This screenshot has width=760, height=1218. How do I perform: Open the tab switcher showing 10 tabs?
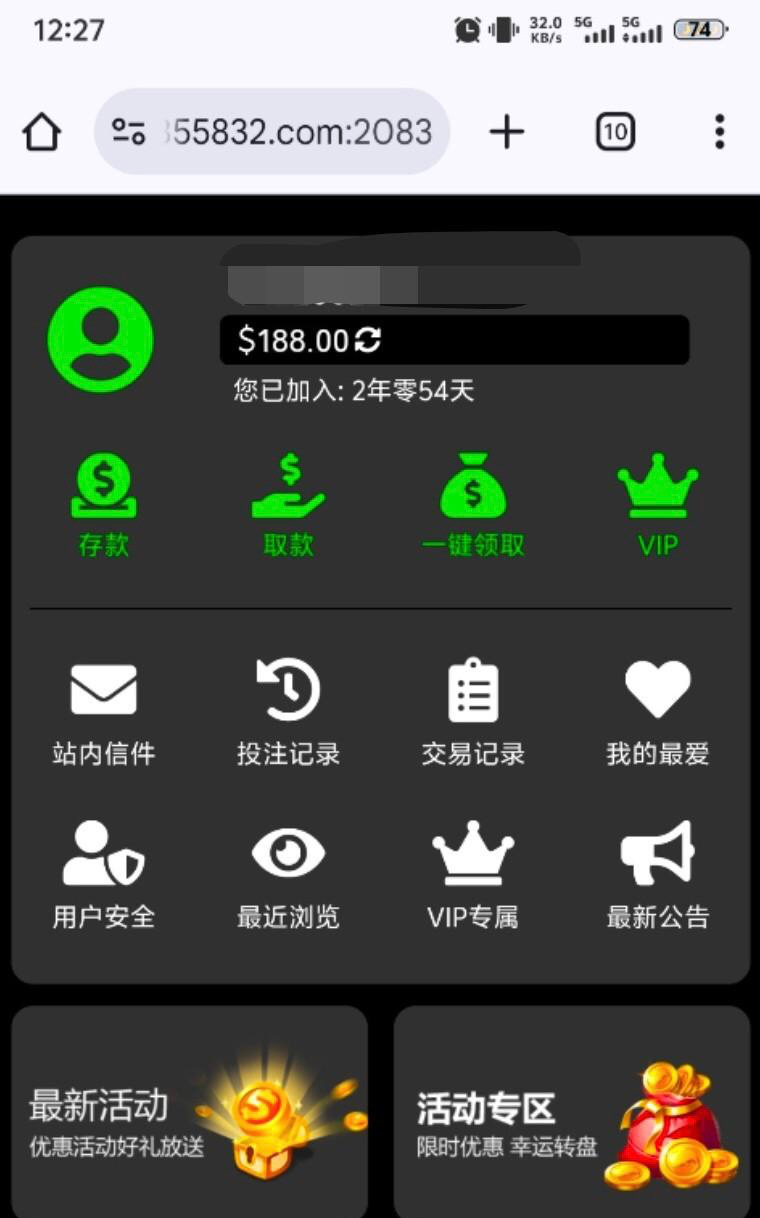(x=615, y=132)
